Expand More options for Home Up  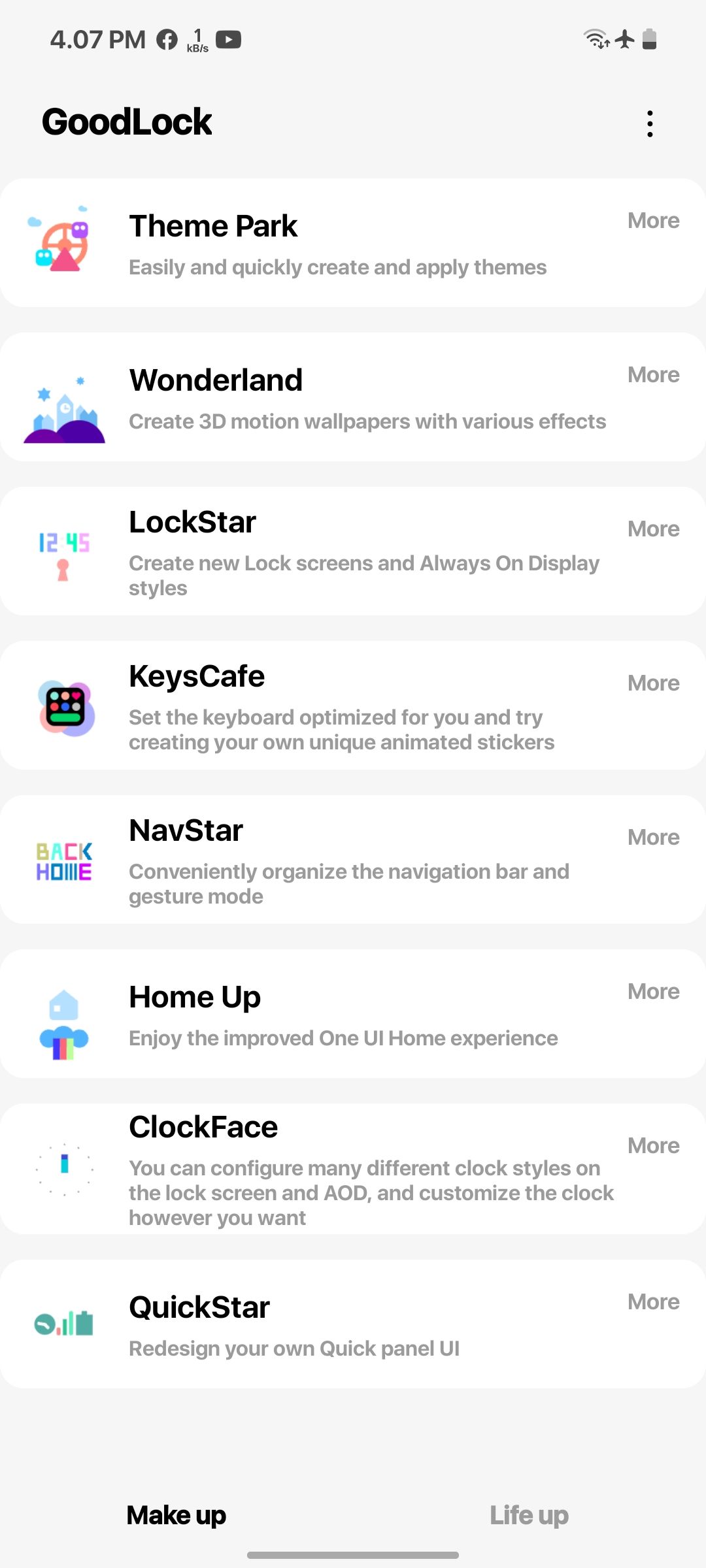click(x=652, y=991)
